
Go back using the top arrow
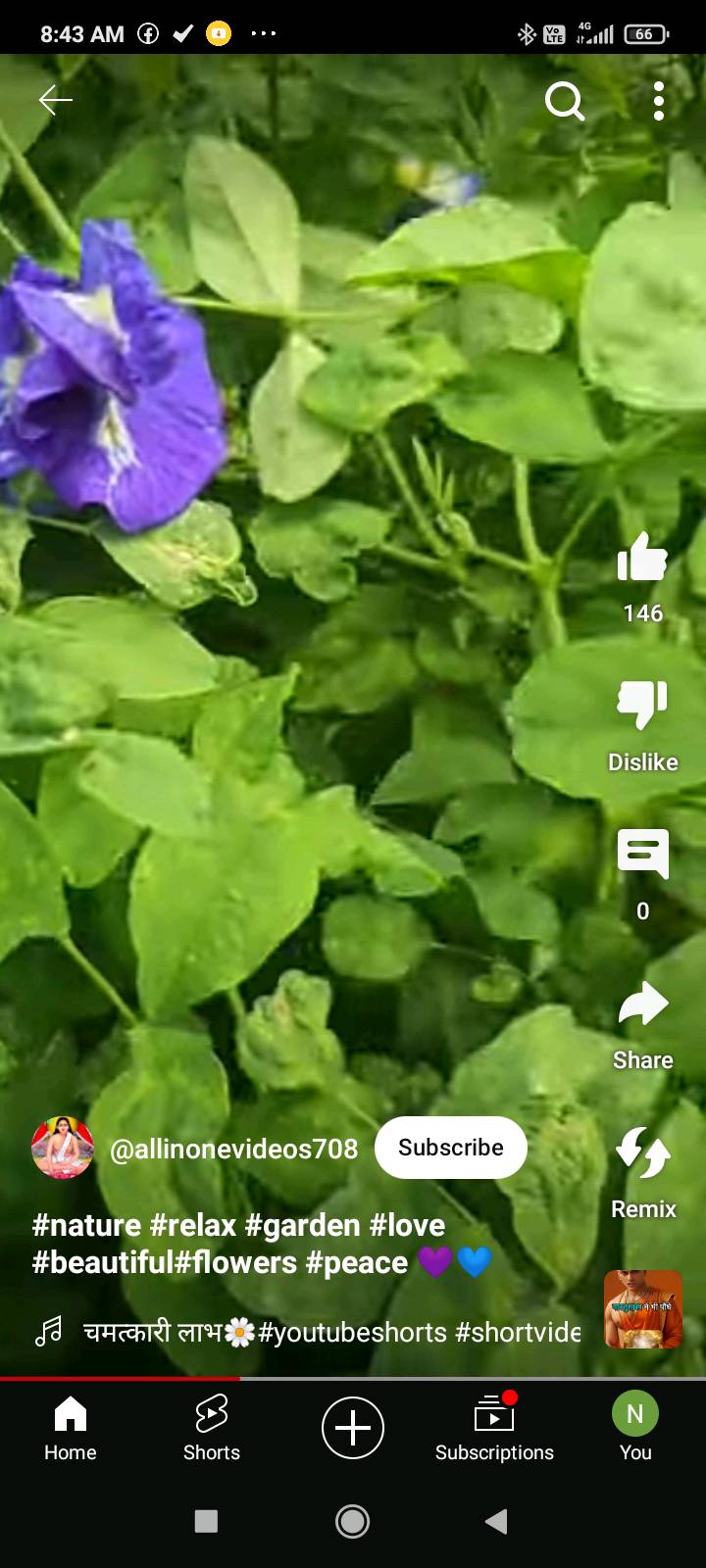[56, 100]
